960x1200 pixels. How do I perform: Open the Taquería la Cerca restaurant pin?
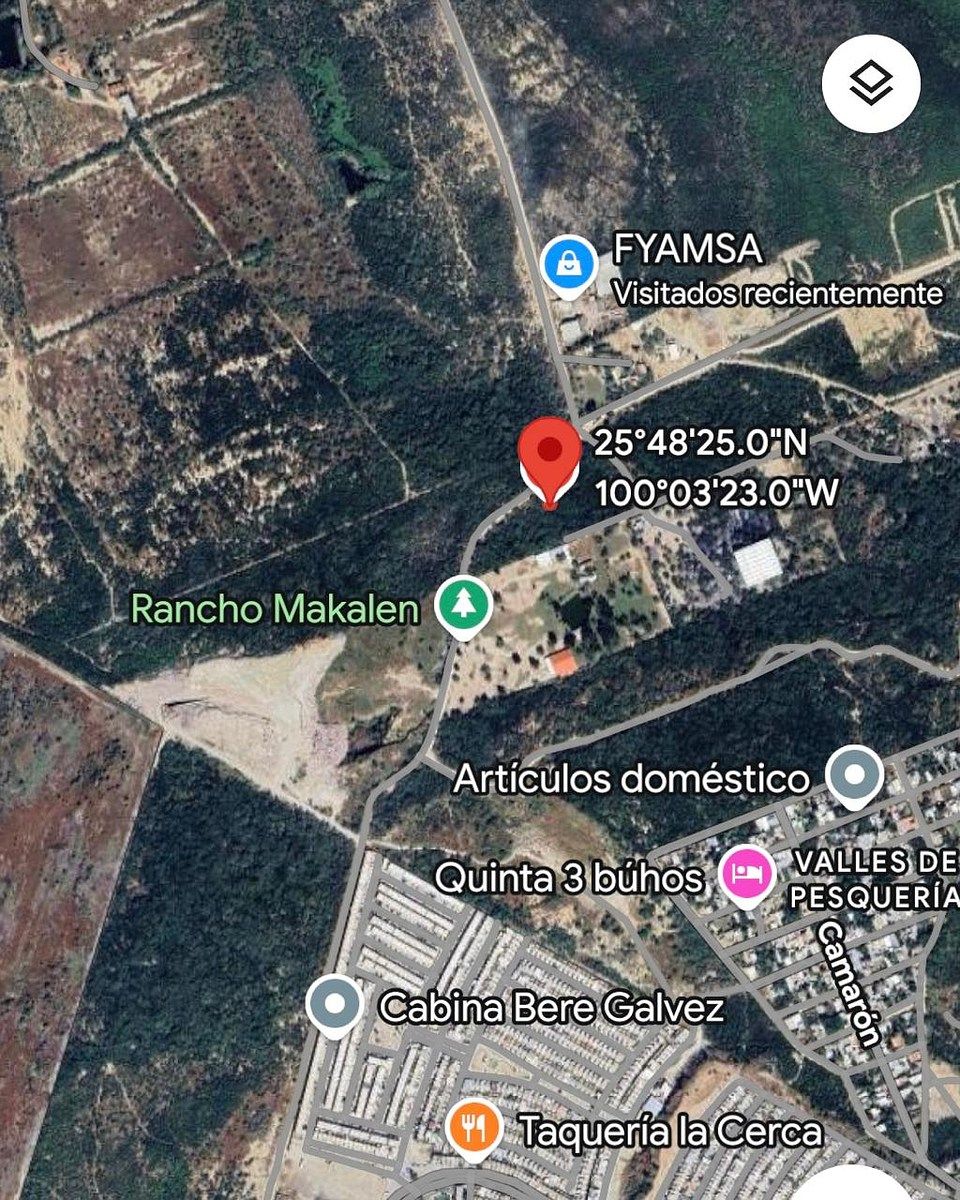(474, 1129)
